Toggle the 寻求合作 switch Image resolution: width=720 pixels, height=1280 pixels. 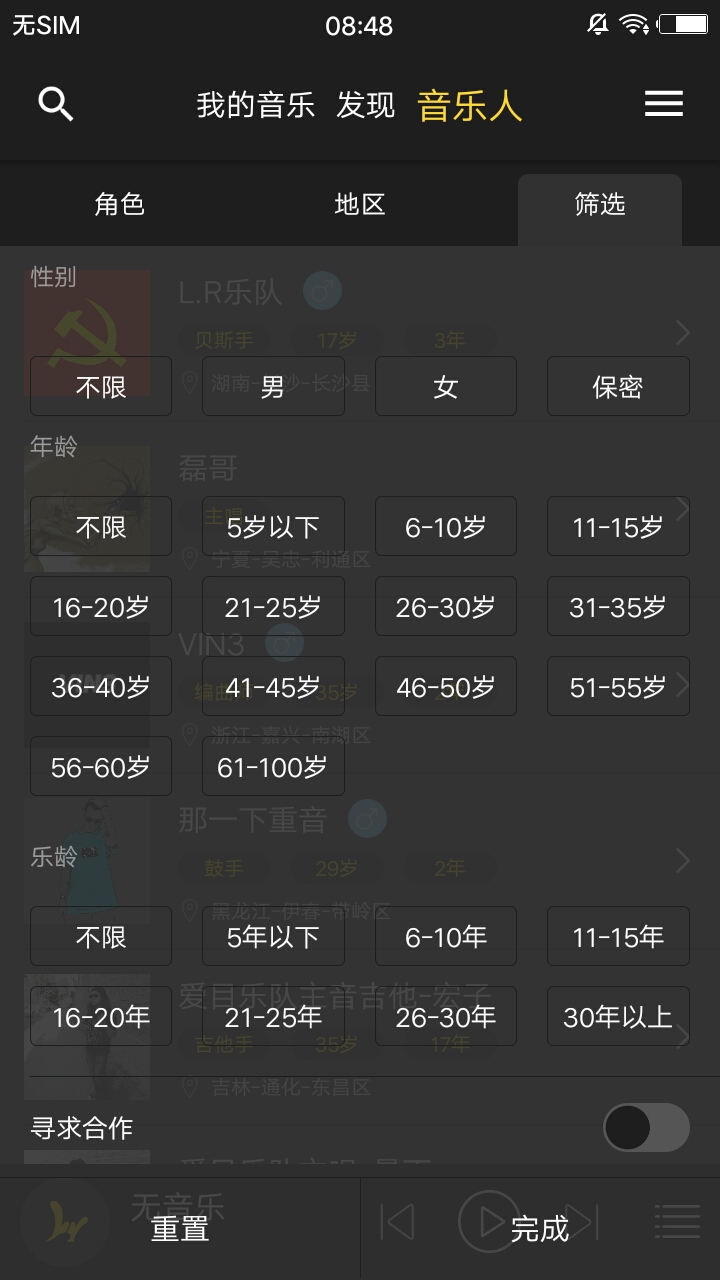(x=646, y=1128)
